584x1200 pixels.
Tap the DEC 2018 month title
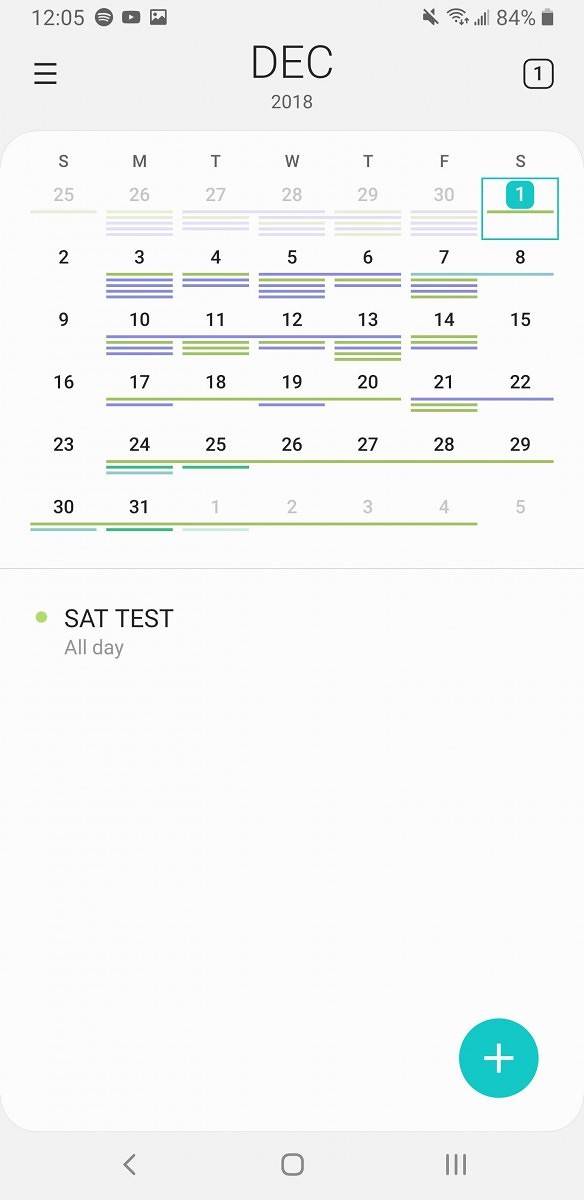pyautogui.click(x=292, y=76)
